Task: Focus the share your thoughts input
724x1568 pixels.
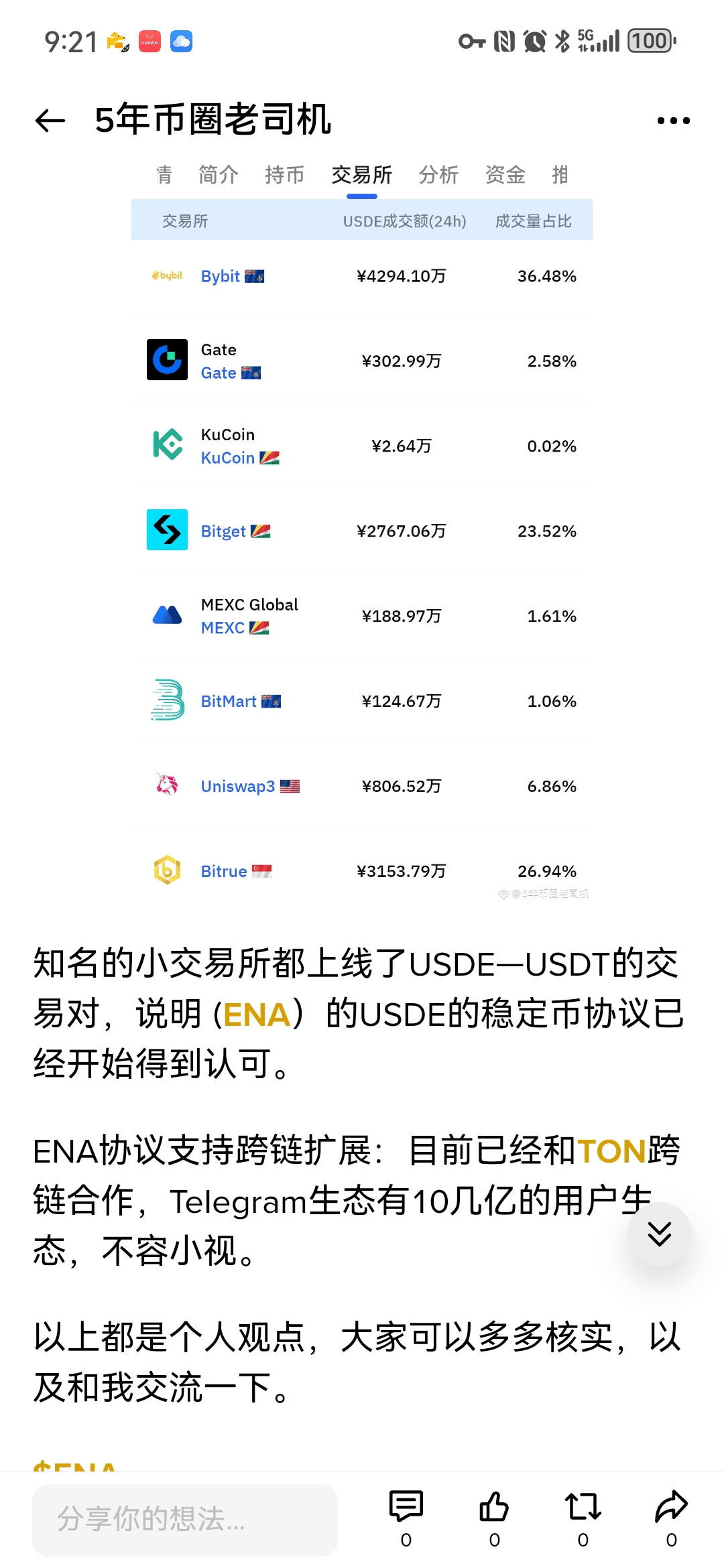Action: [x=185, y=1520]
